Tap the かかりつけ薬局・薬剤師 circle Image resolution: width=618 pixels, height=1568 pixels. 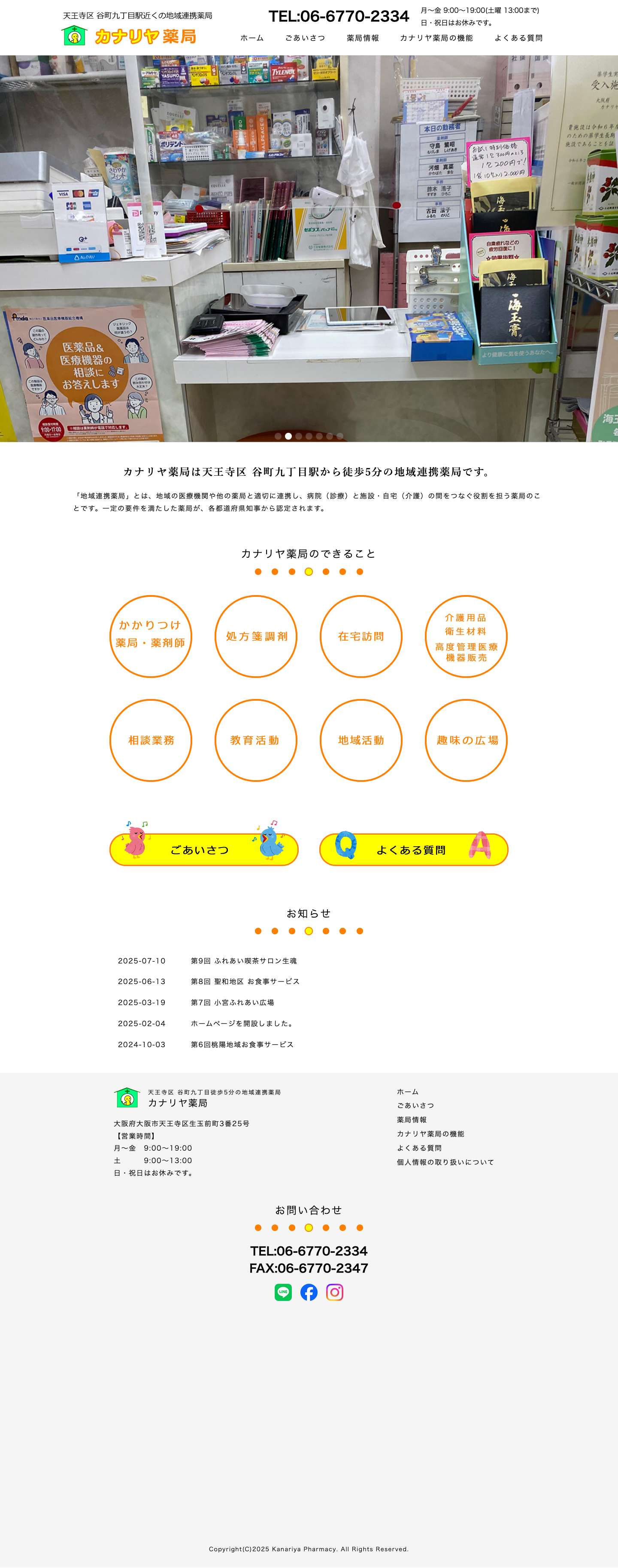coord(150,636)
